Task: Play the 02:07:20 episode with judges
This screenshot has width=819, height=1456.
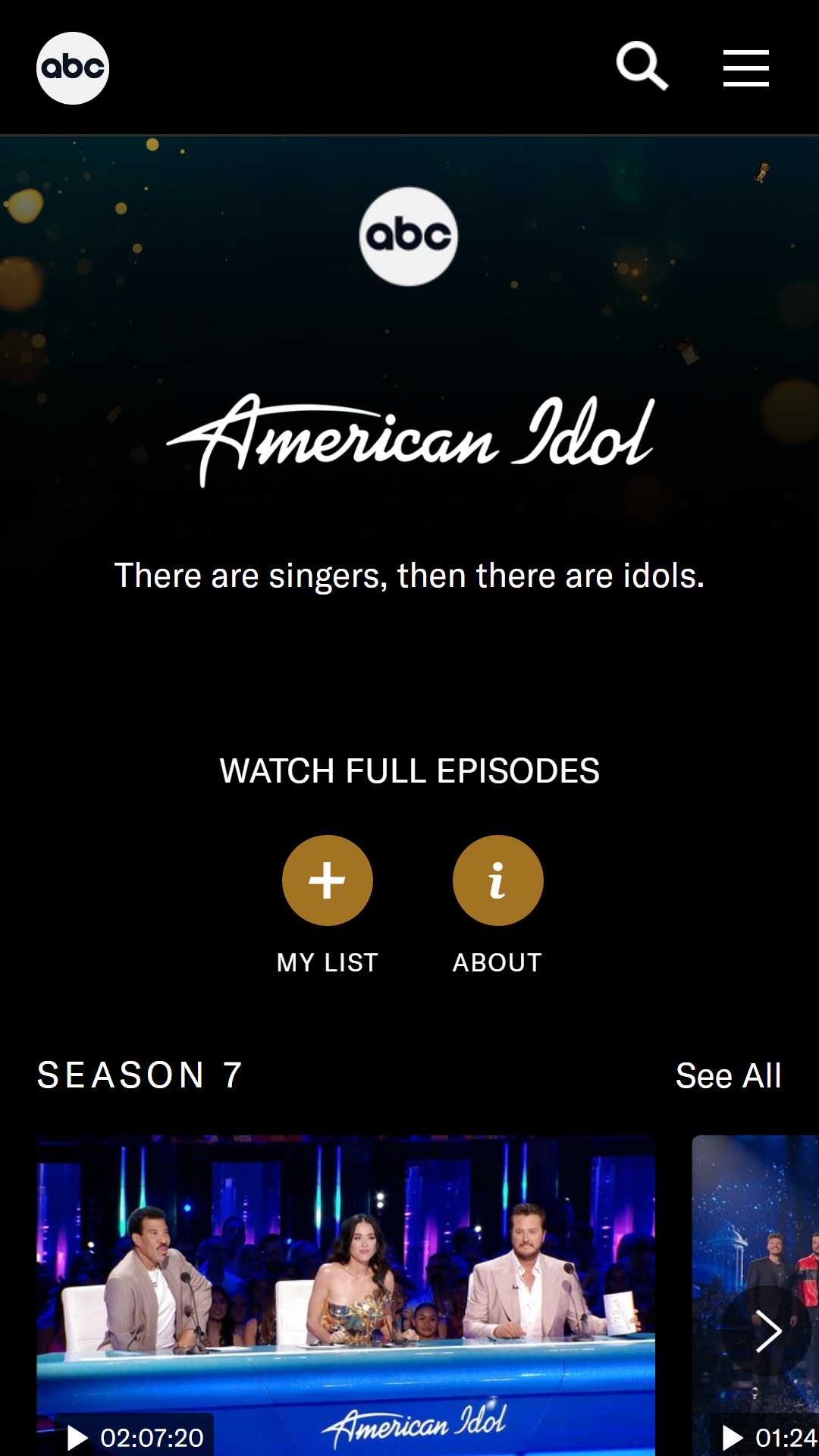Action: click(346, 1295)
